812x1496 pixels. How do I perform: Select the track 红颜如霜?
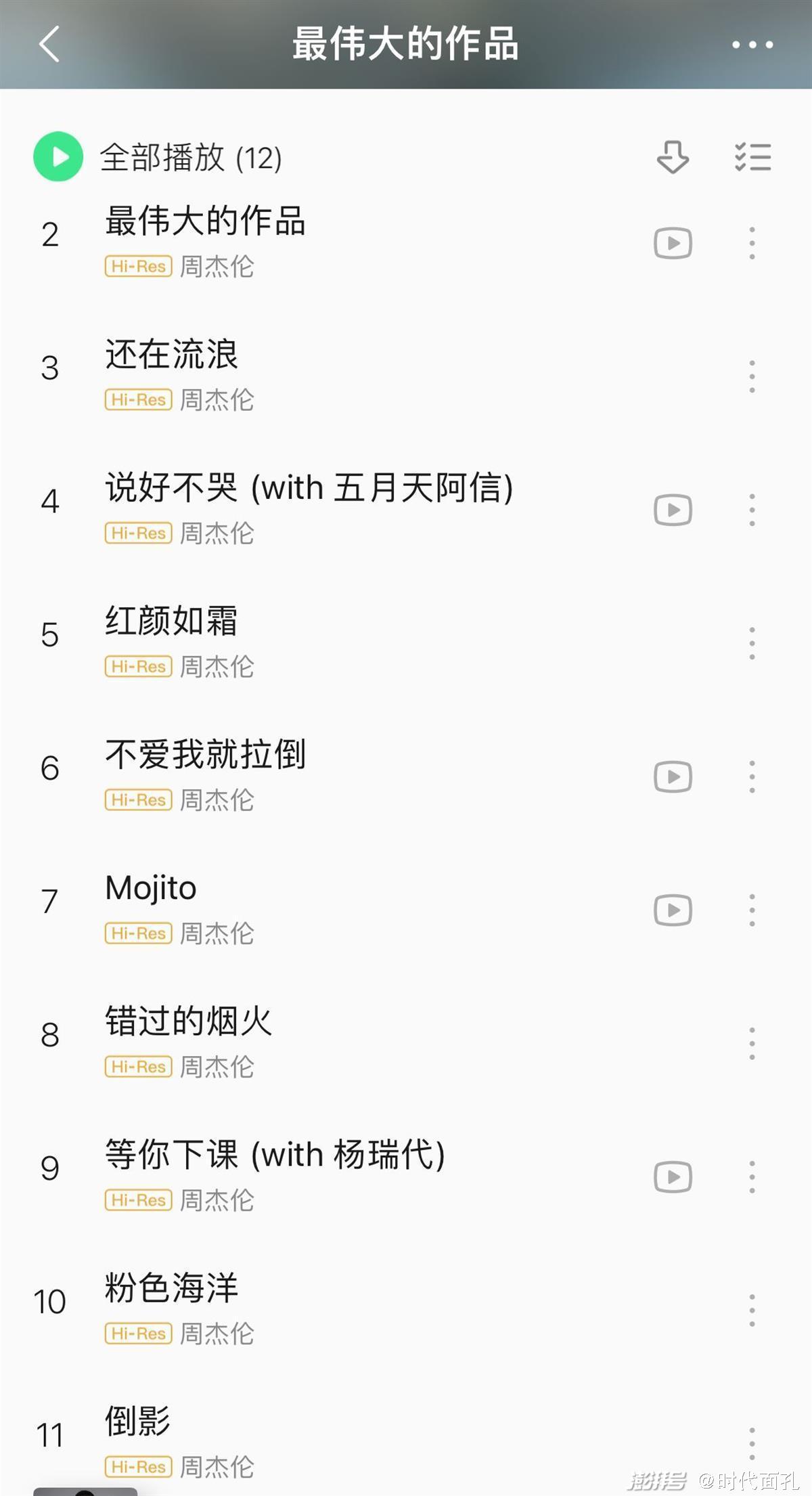point(171,621)
